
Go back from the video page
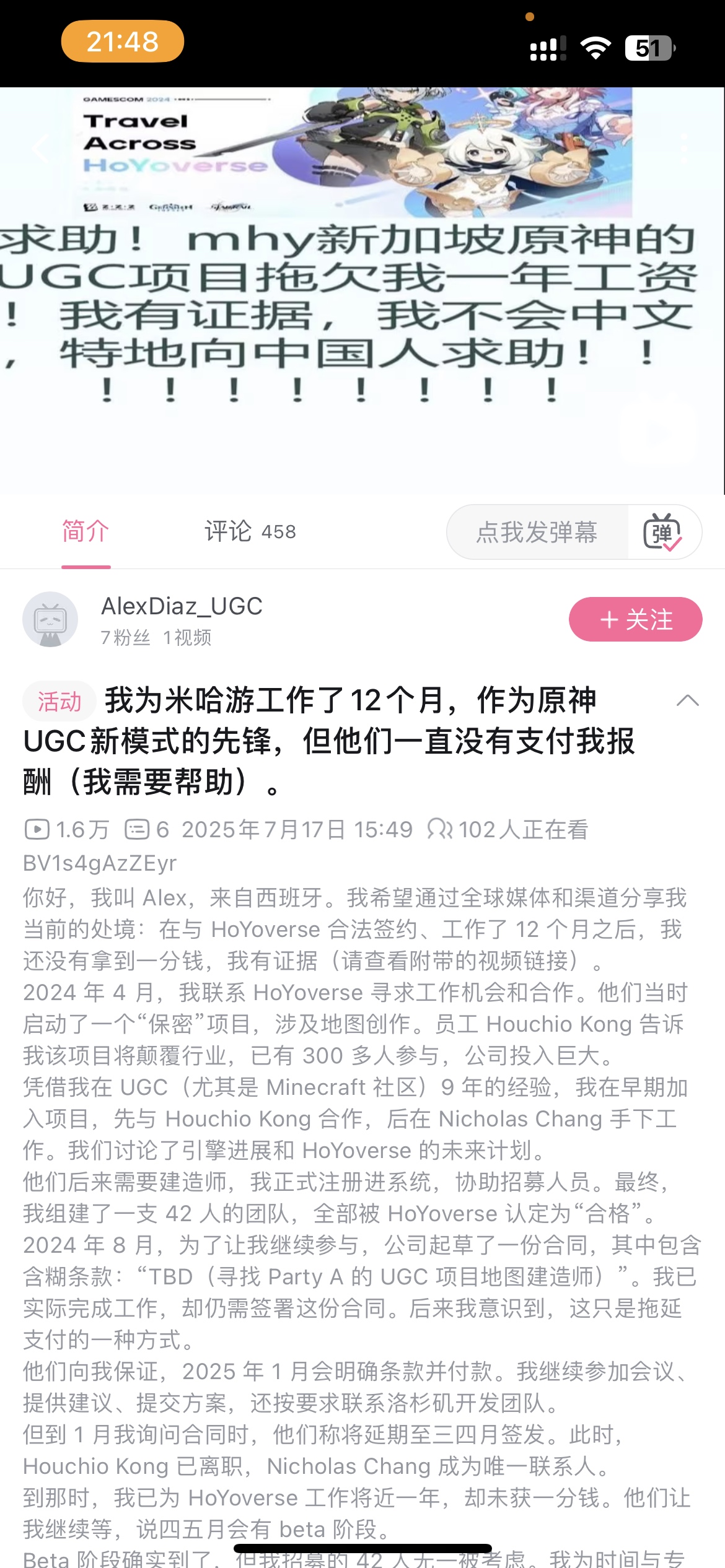(41, 149)
